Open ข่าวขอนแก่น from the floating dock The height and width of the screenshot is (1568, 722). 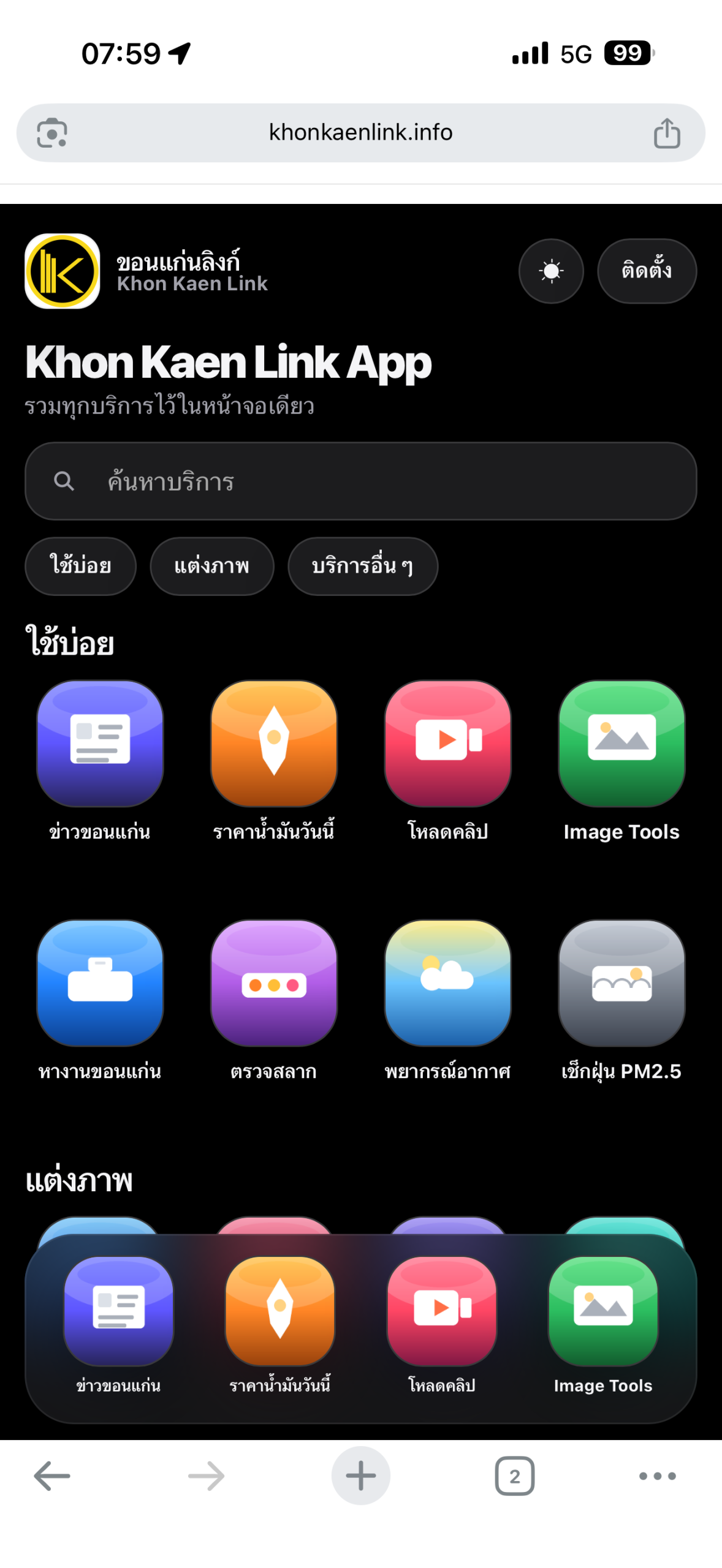coord(118,1311)
